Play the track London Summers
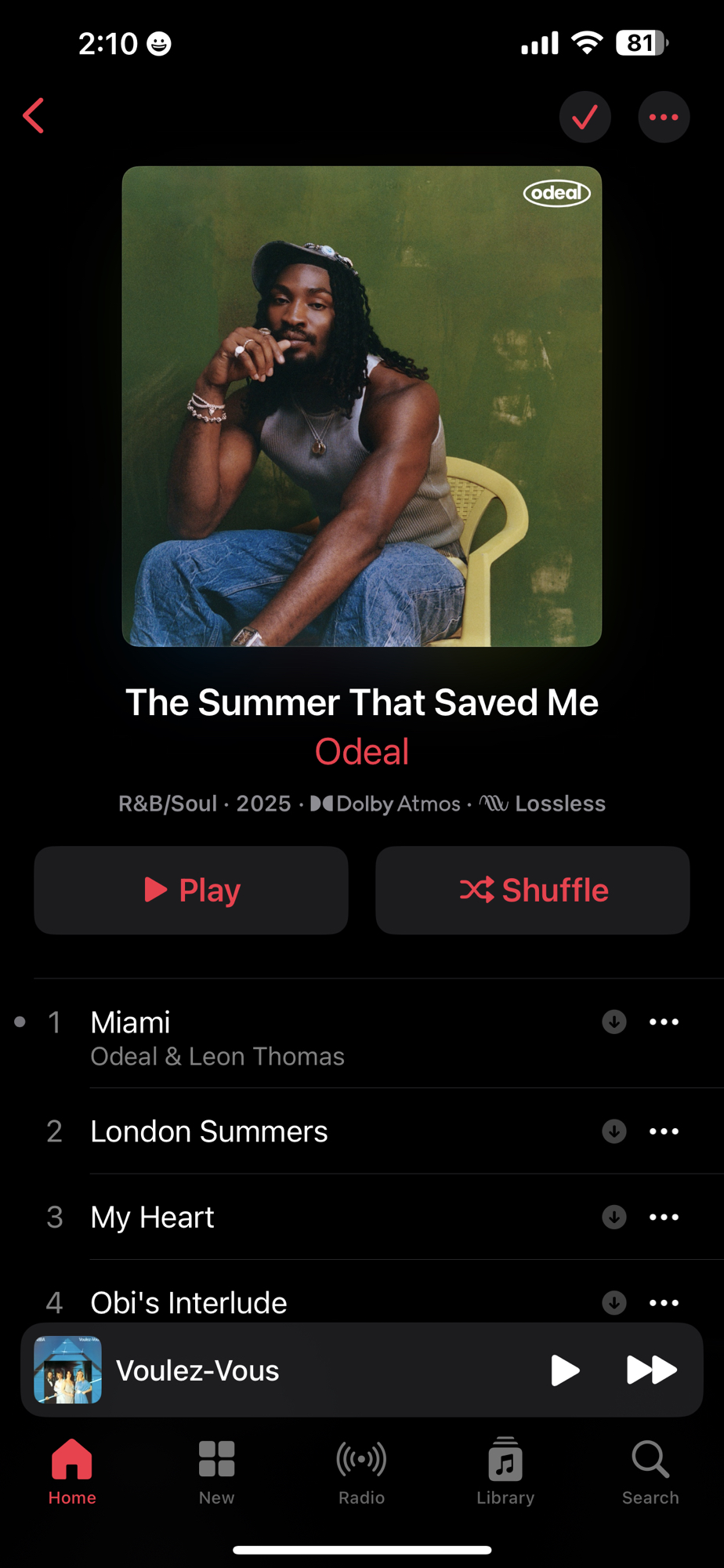This screenshot has width=724, height=1568. click(235, 1131)
